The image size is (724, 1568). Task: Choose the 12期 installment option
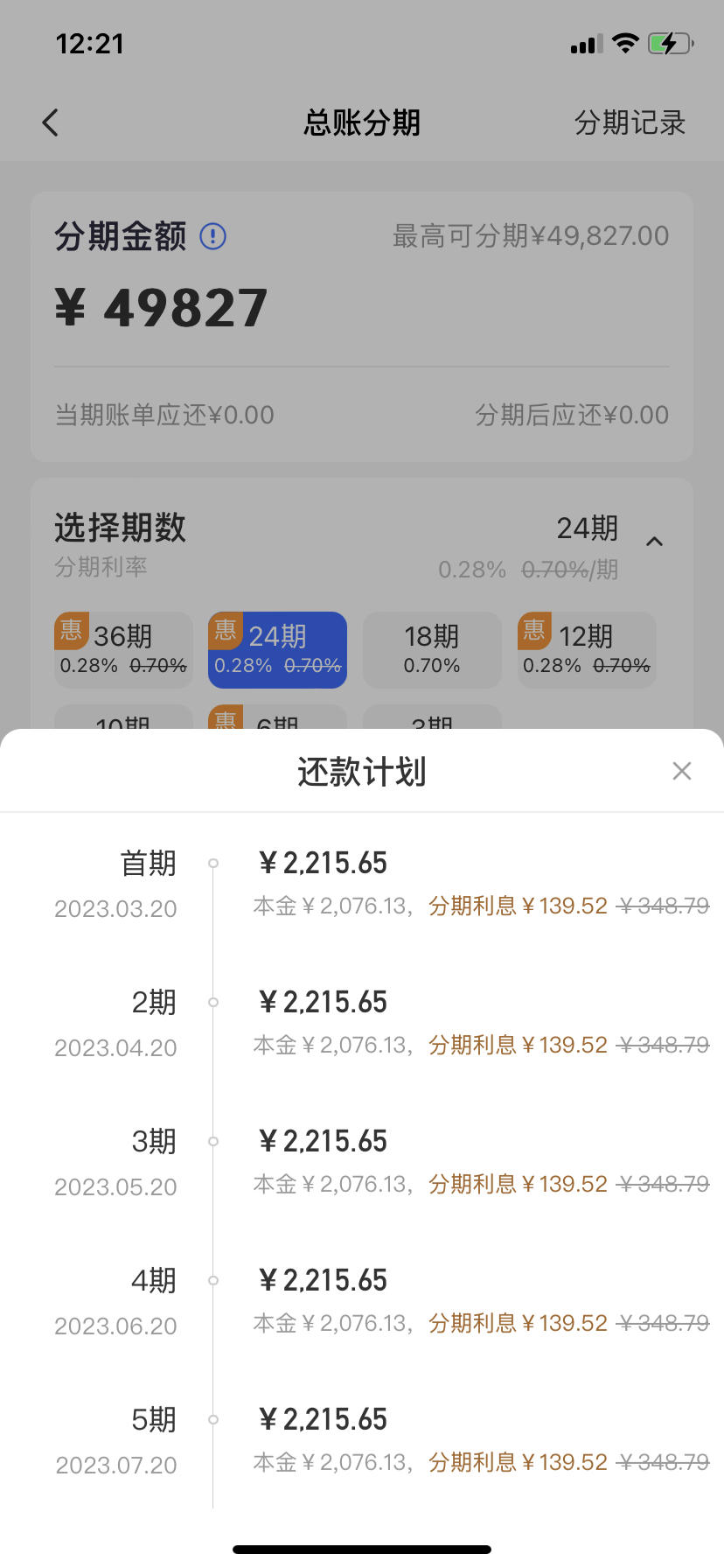coord(587,649)
